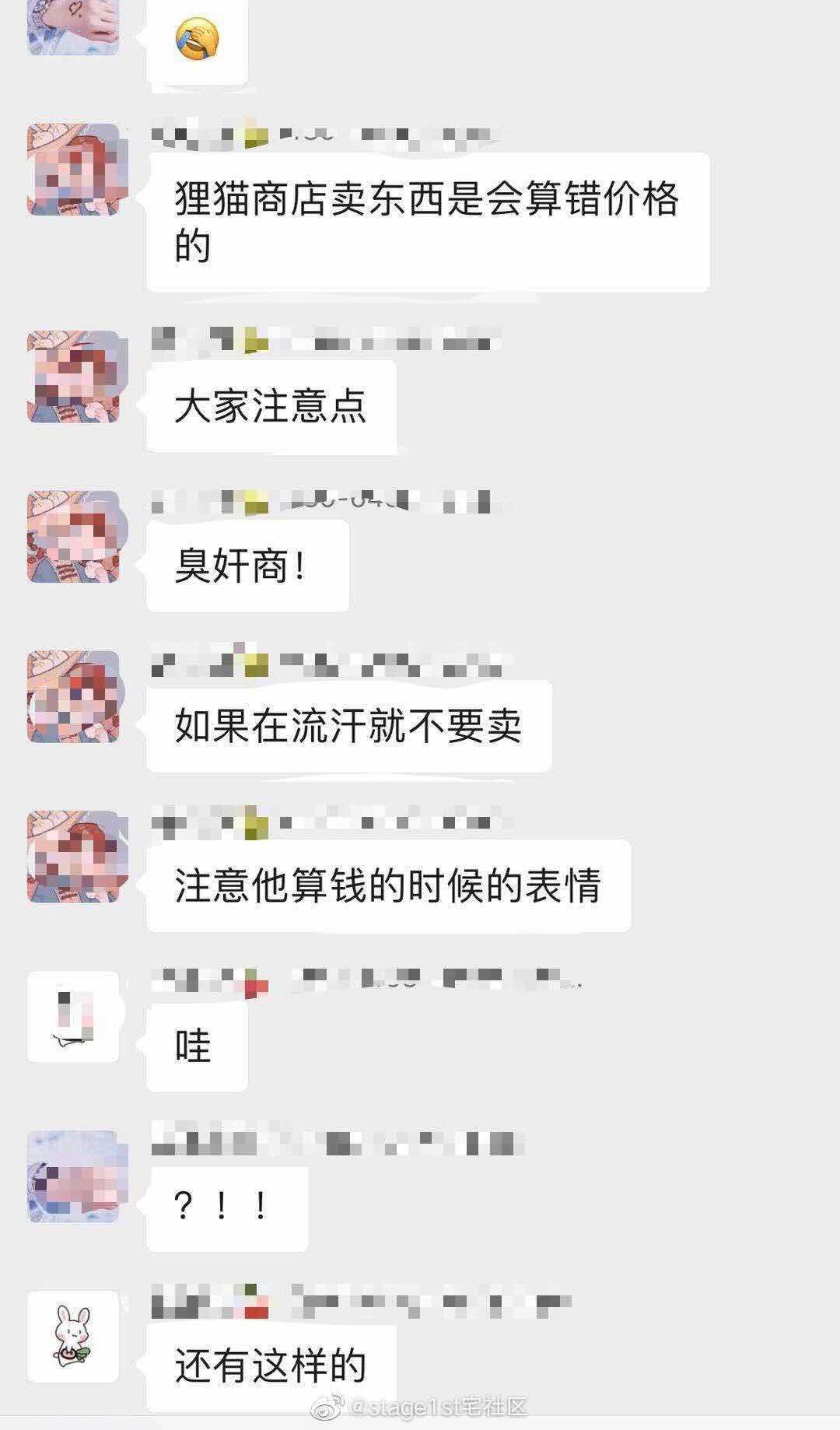The width and height of the screenshot is (840, 1430).
Task: Open avatar beside 如果在流汗就不要卖
Action: coord(73,697)
